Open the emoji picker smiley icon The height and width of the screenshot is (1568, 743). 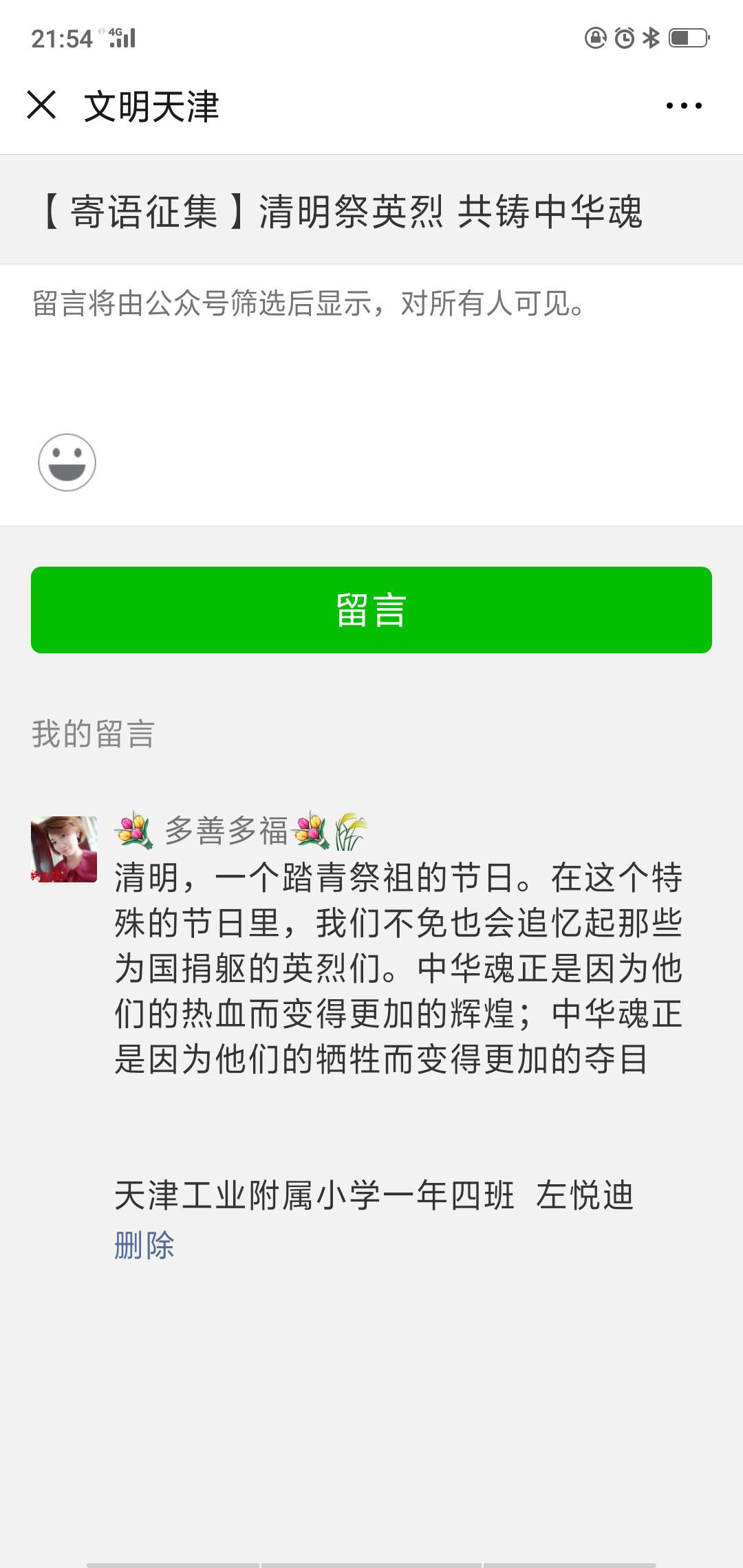(67, 462)
